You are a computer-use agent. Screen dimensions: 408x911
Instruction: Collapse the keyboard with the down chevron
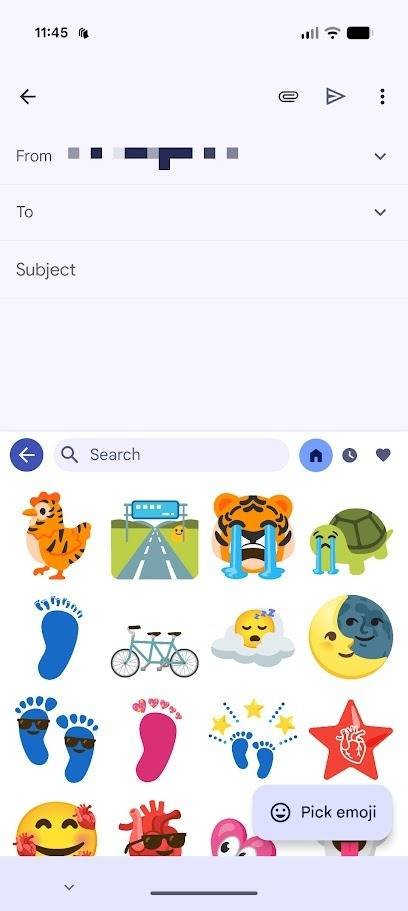tap(69, 887)
